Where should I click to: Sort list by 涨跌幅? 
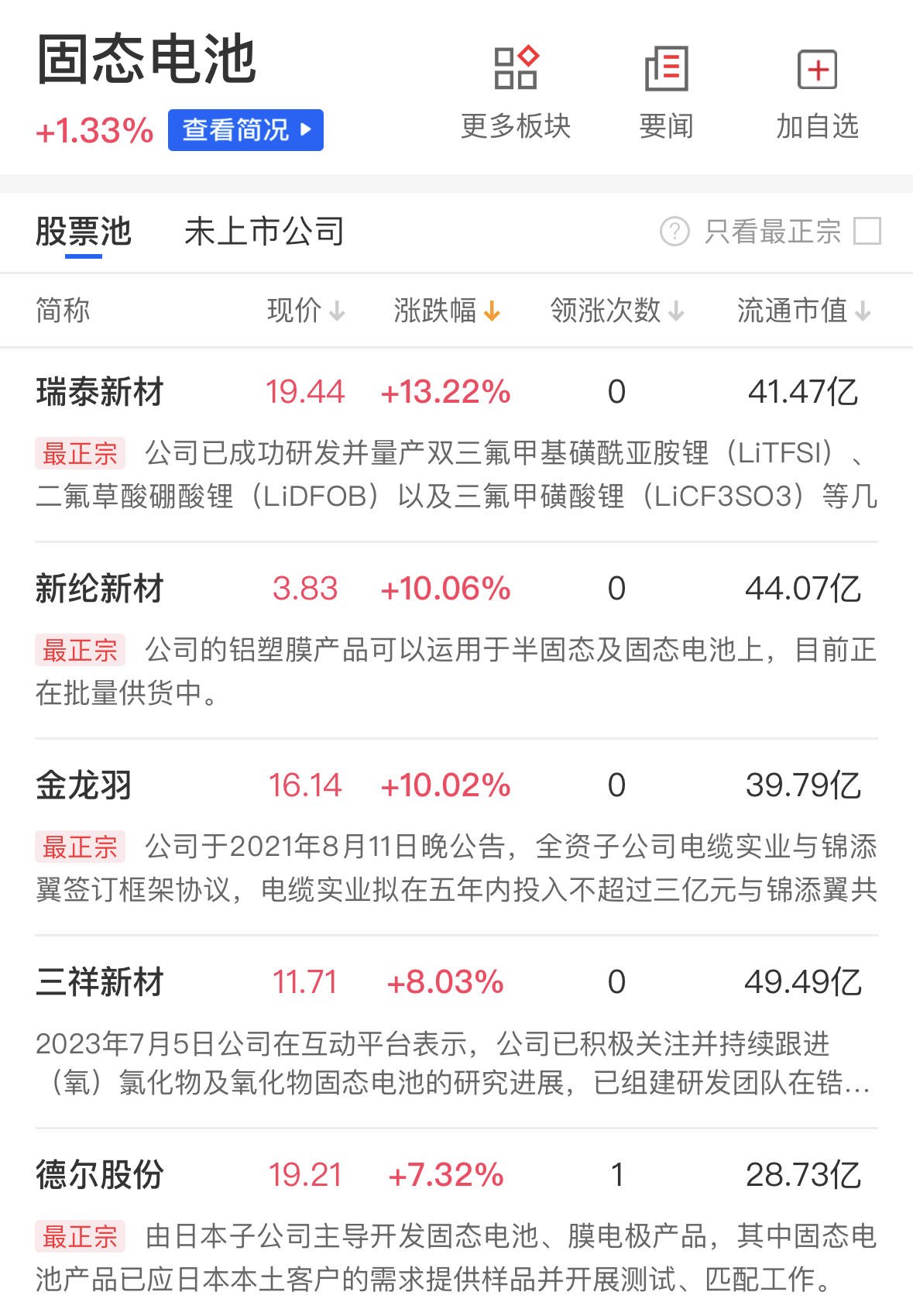[446, 311]
